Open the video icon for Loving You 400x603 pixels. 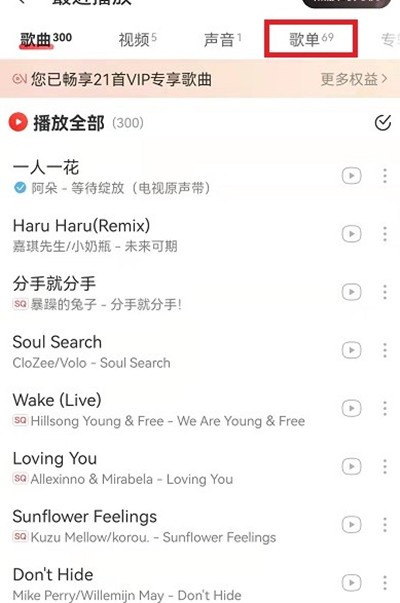click(x=352, y=466)
